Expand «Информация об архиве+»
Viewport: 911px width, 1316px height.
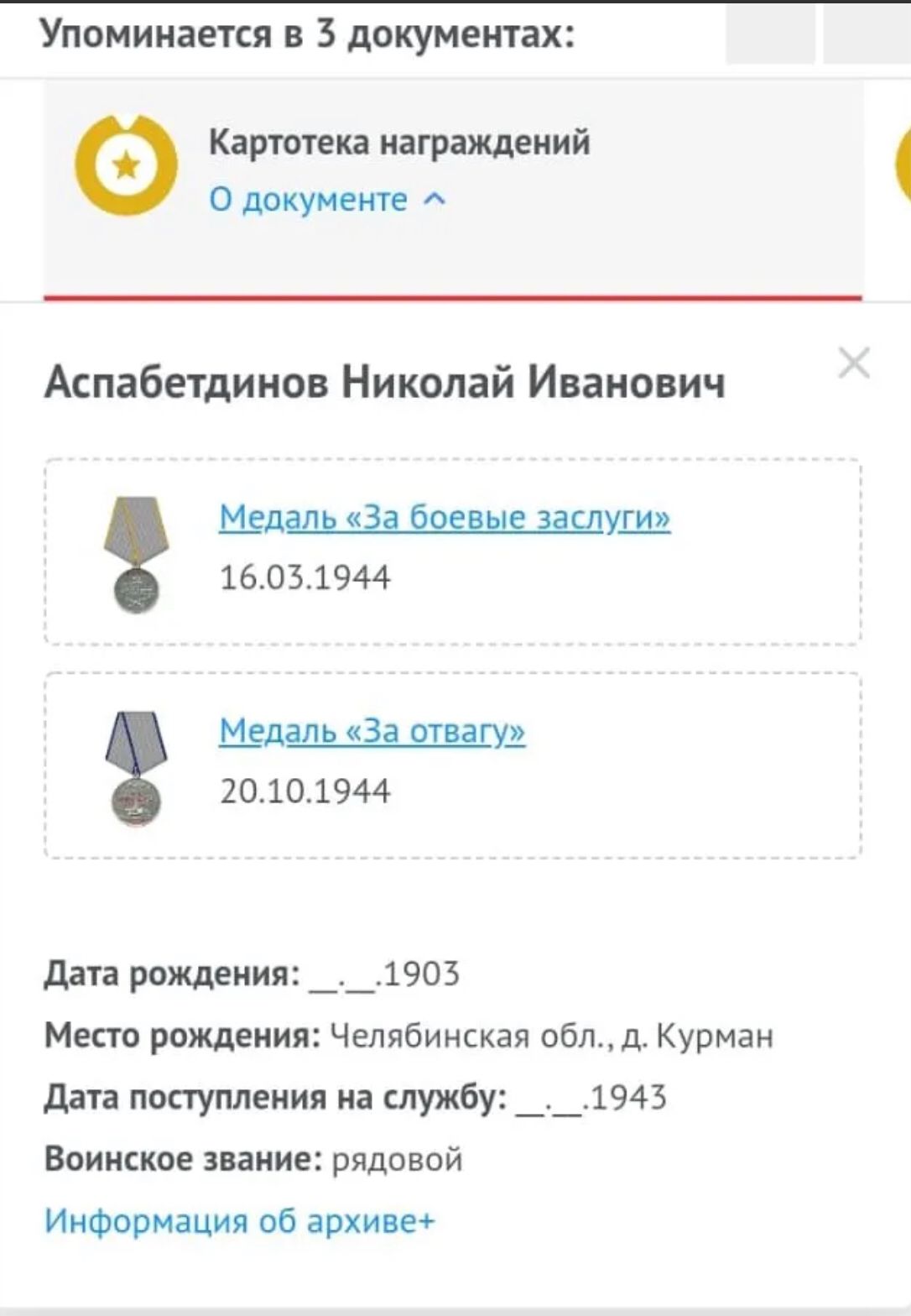point(240,1220)
